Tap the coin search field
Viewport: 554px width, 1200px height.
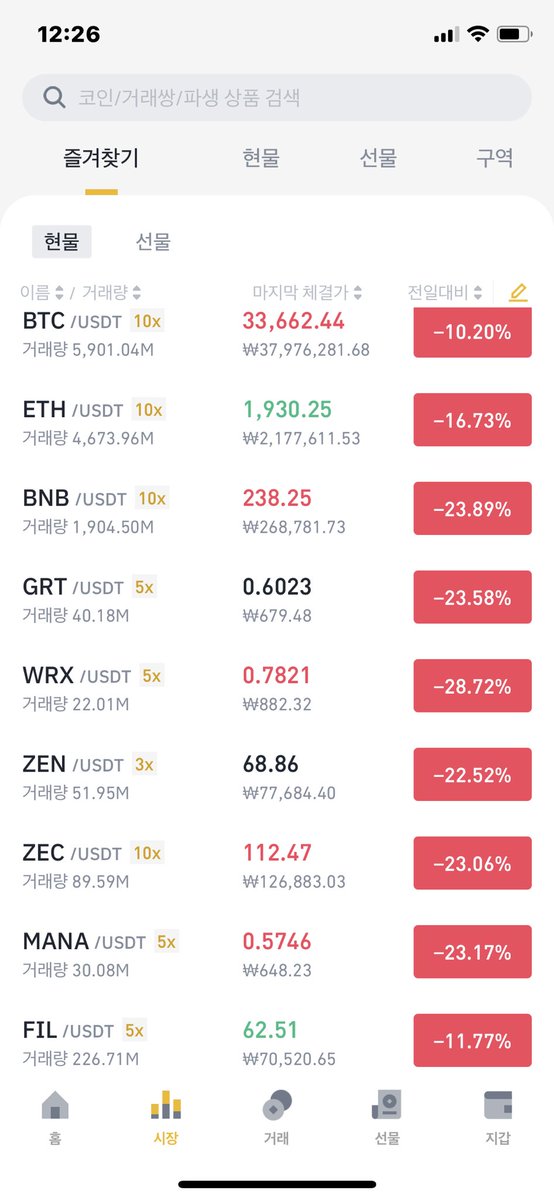[x=277, y=98]
